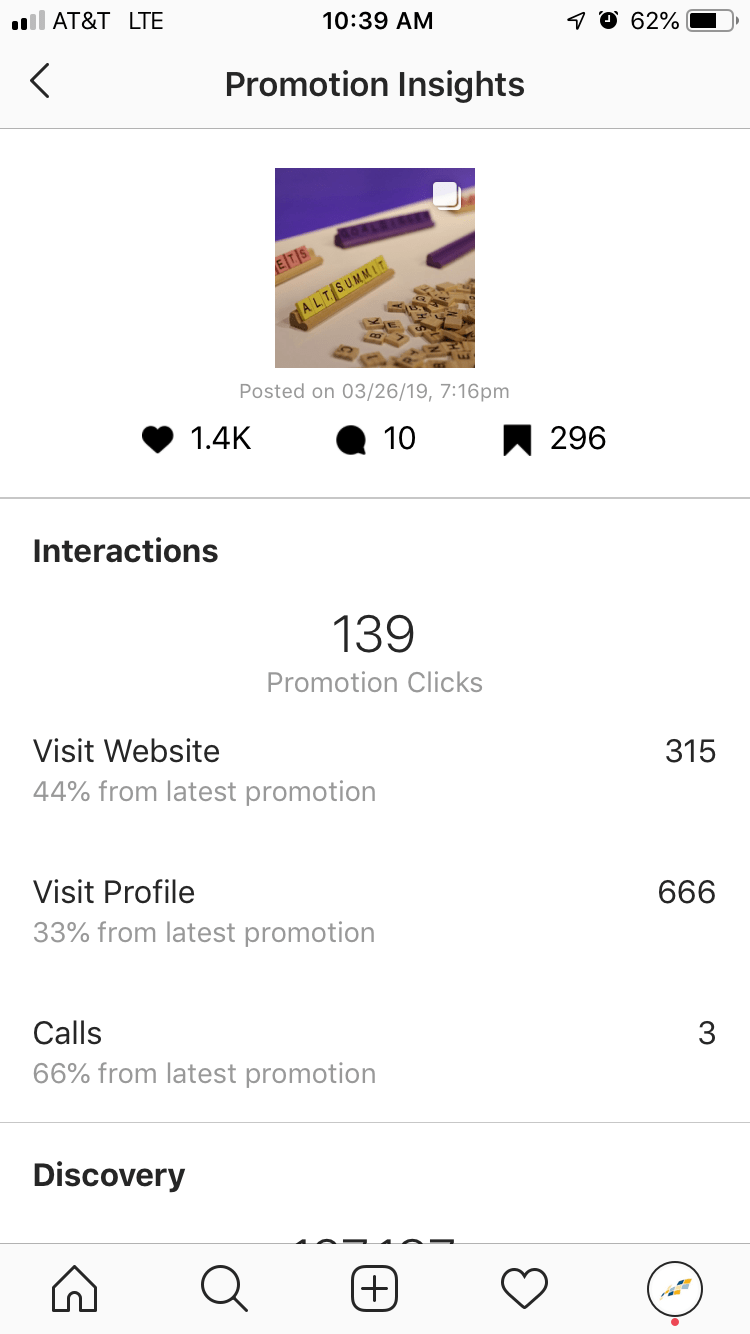Image resolution: width=750 pixels, height=1334 pixels.
Task: Tap the 139 Promotion Clicks counter
Action: coord(374,650)
